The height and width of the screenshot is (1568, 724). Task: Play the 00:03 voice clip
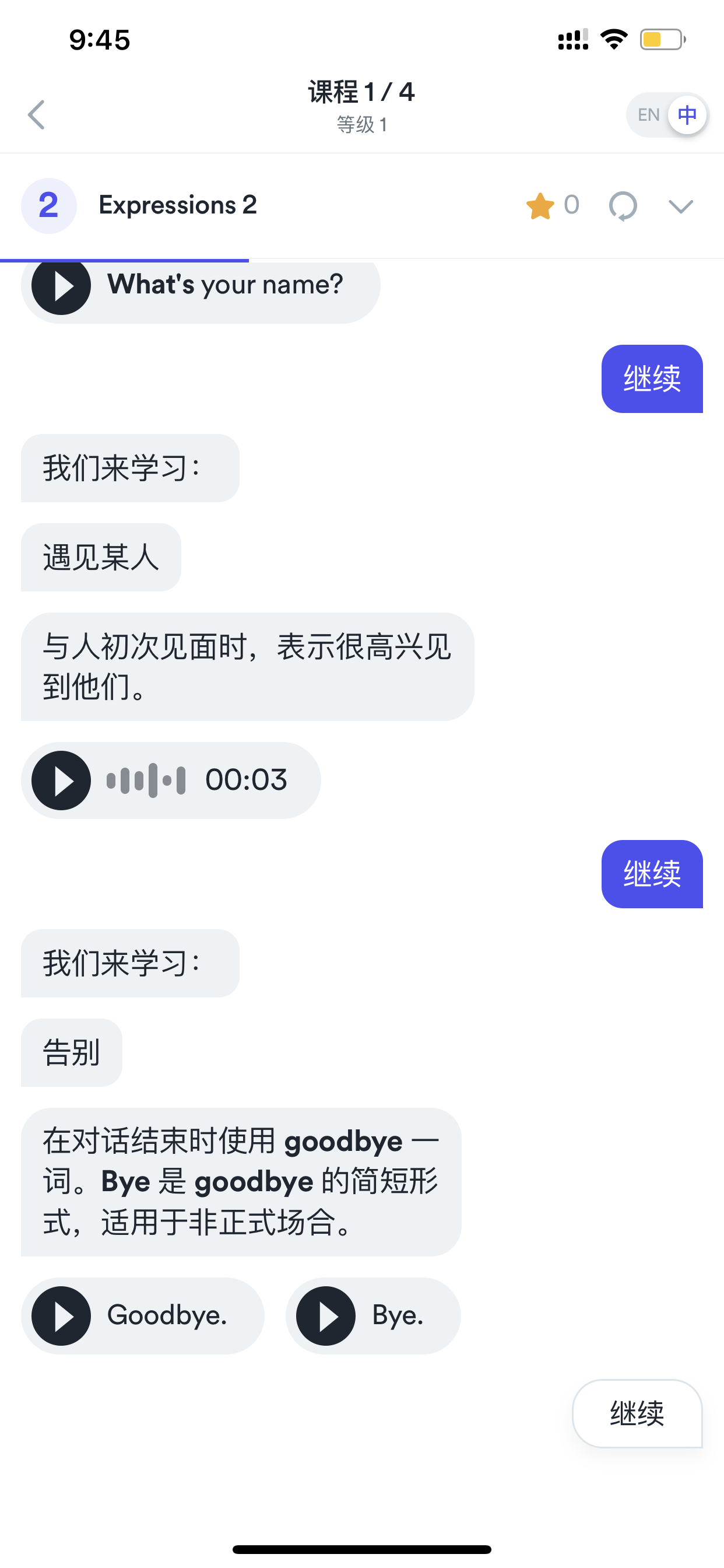pyautogui.click(x=61, y=780)
